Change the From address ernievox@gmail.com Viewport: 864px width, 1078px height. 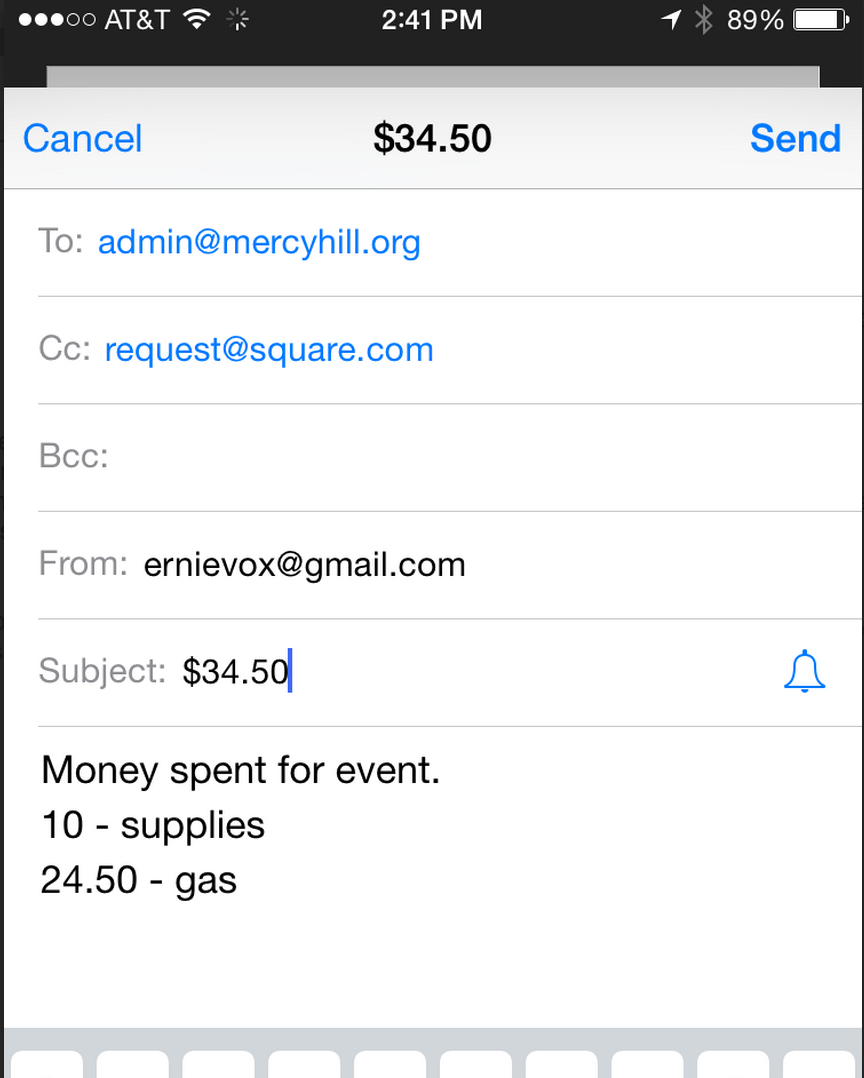point(304,564)
